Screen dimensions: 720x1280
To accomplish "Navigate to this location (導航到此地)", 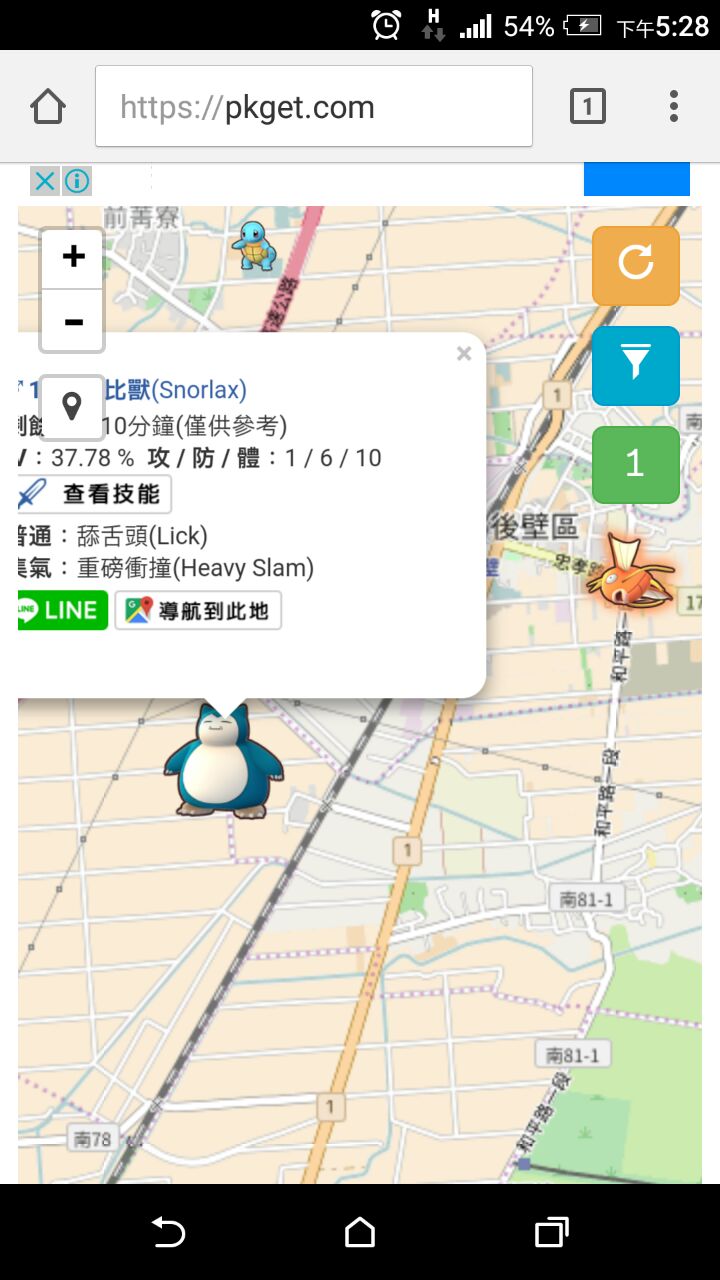I will (198, 610).
